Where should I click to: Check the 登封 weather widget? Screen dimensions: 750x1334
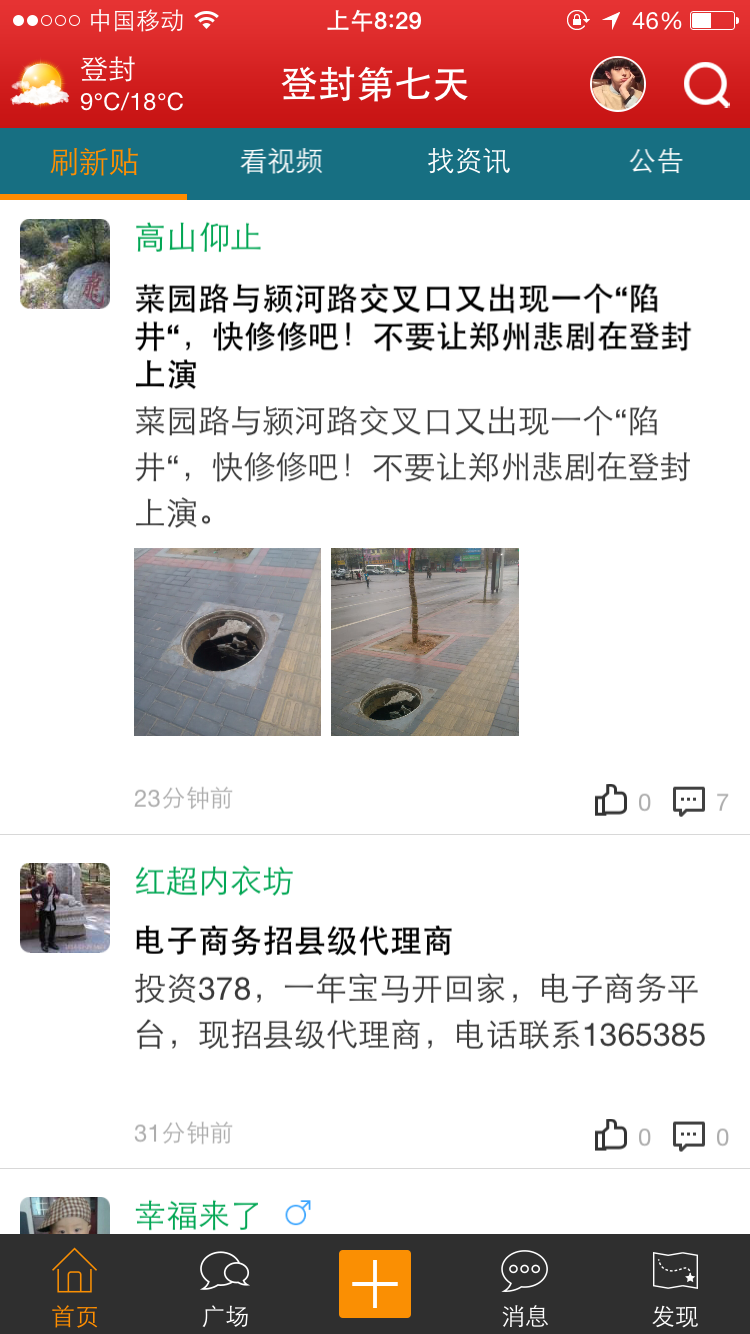point(98,85)
